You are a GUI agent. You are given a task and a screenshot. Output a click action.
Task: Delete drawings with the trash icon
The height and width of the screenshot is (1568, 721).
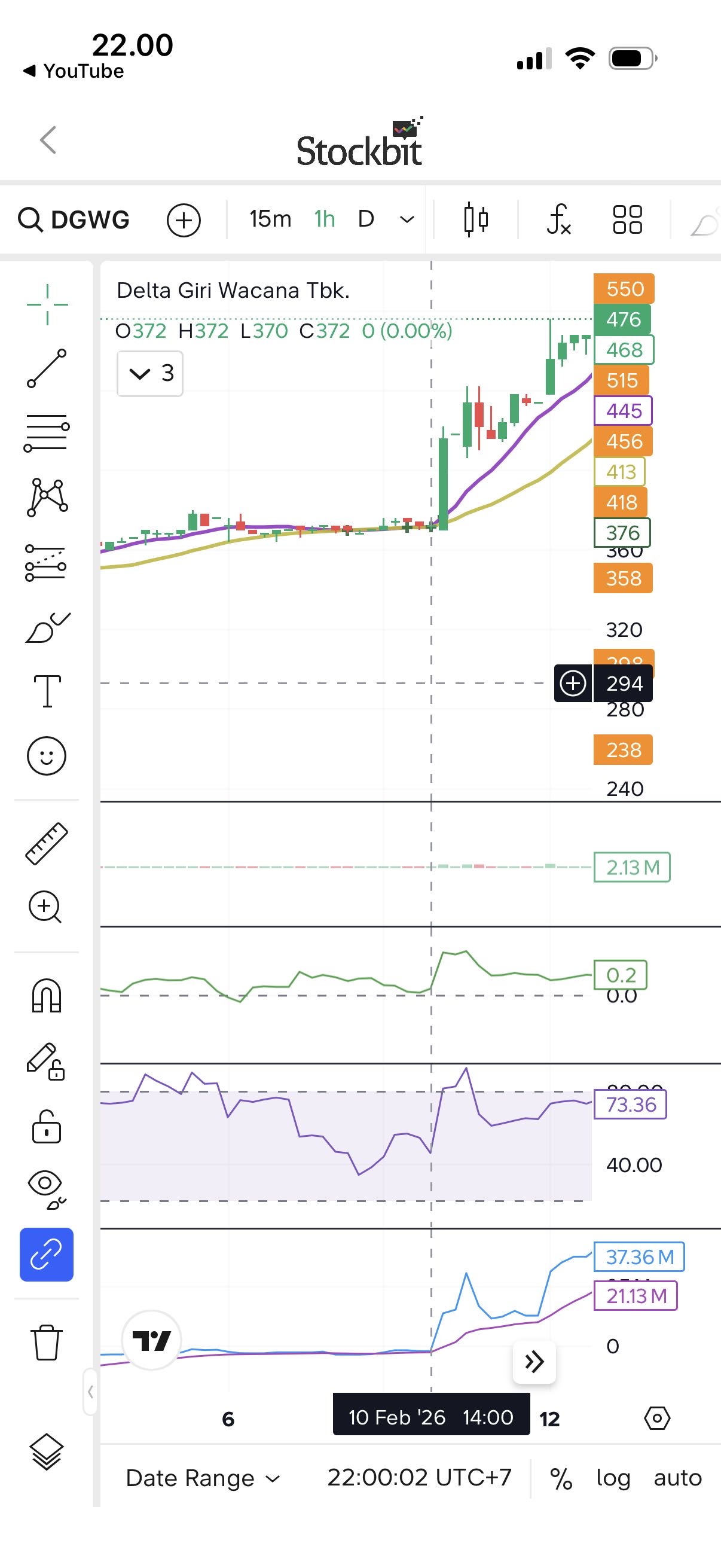(x=46, y=1342)
